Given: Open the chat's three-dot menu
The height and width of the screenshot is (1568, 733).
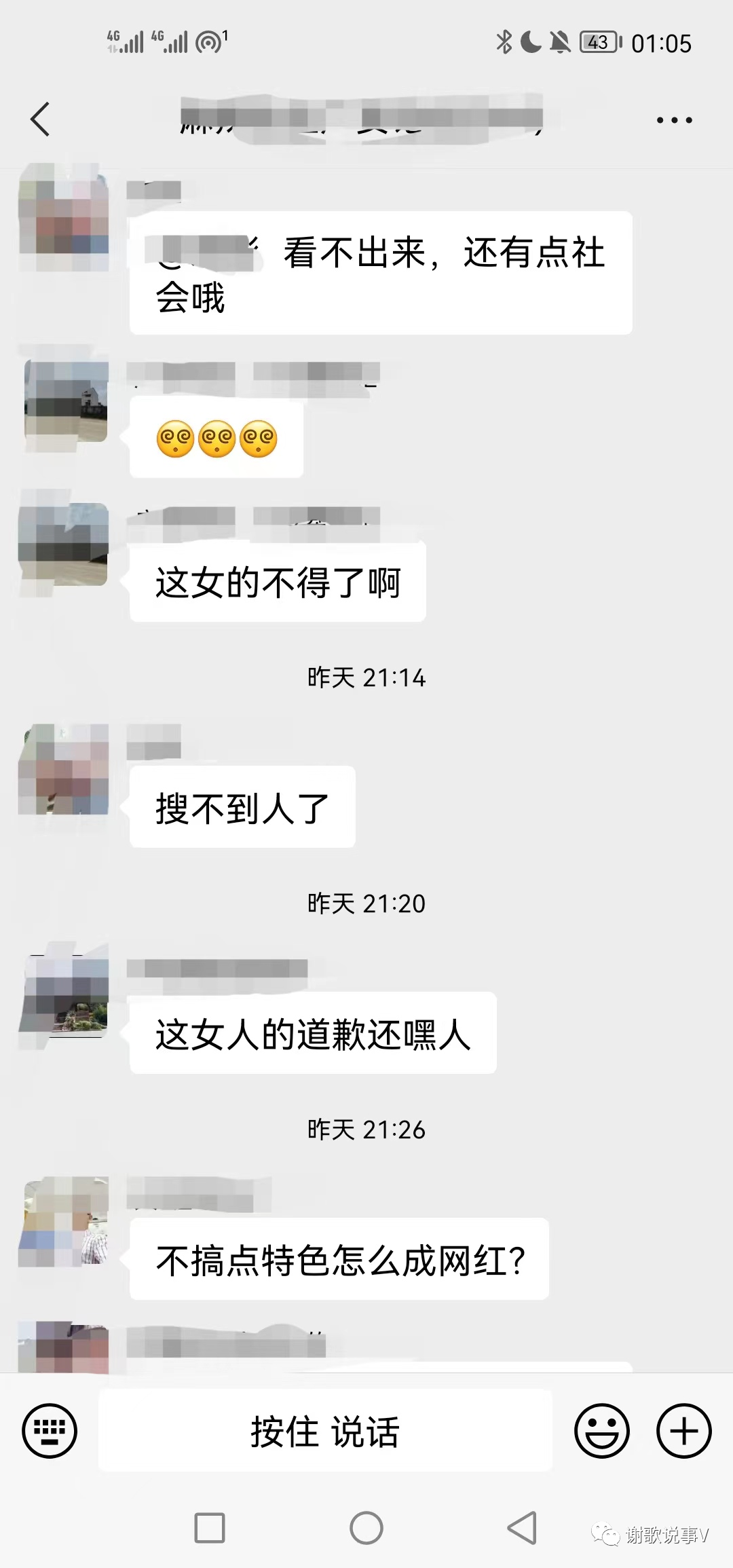Looking at the screenshot, I should coord(674,120).
